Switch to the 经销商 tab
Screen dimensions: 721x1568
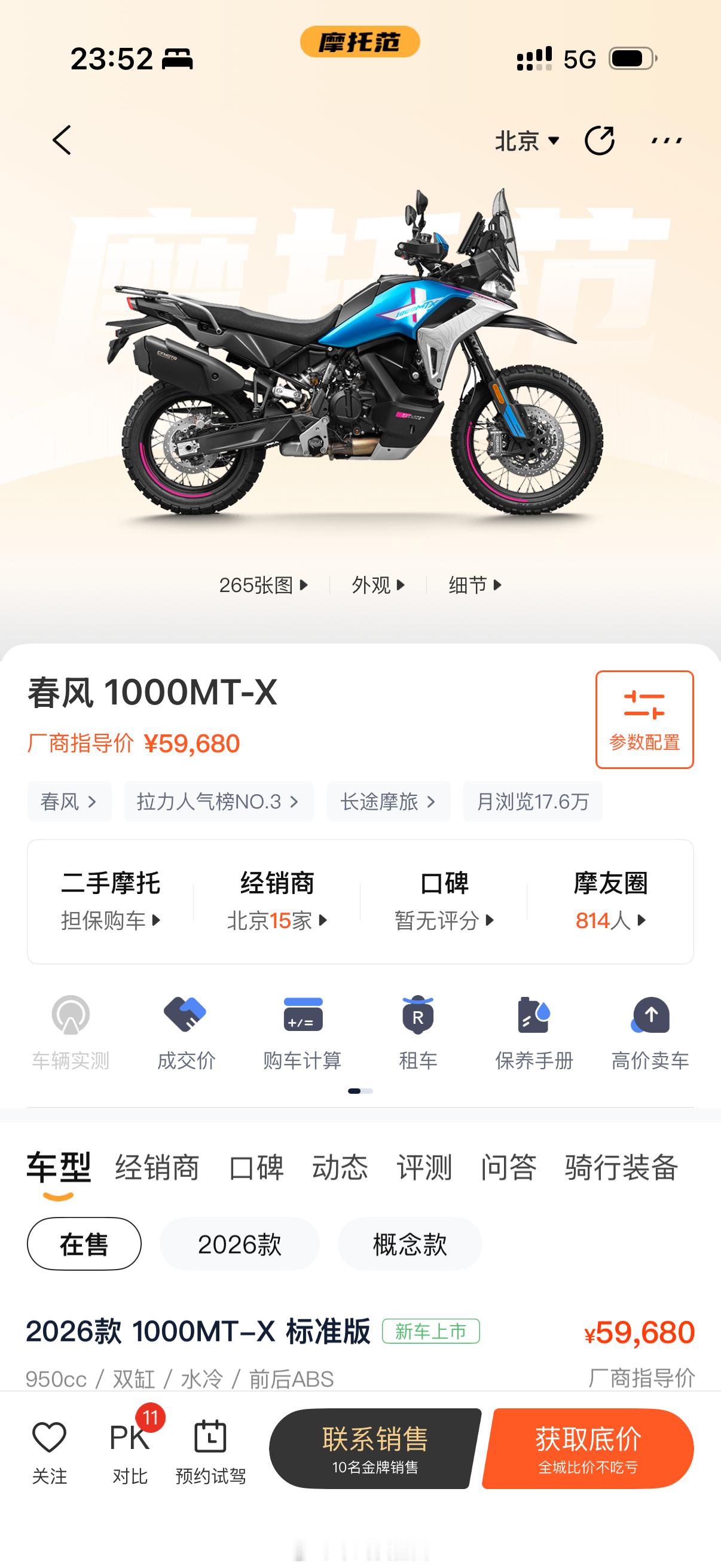pos(157,1167)
